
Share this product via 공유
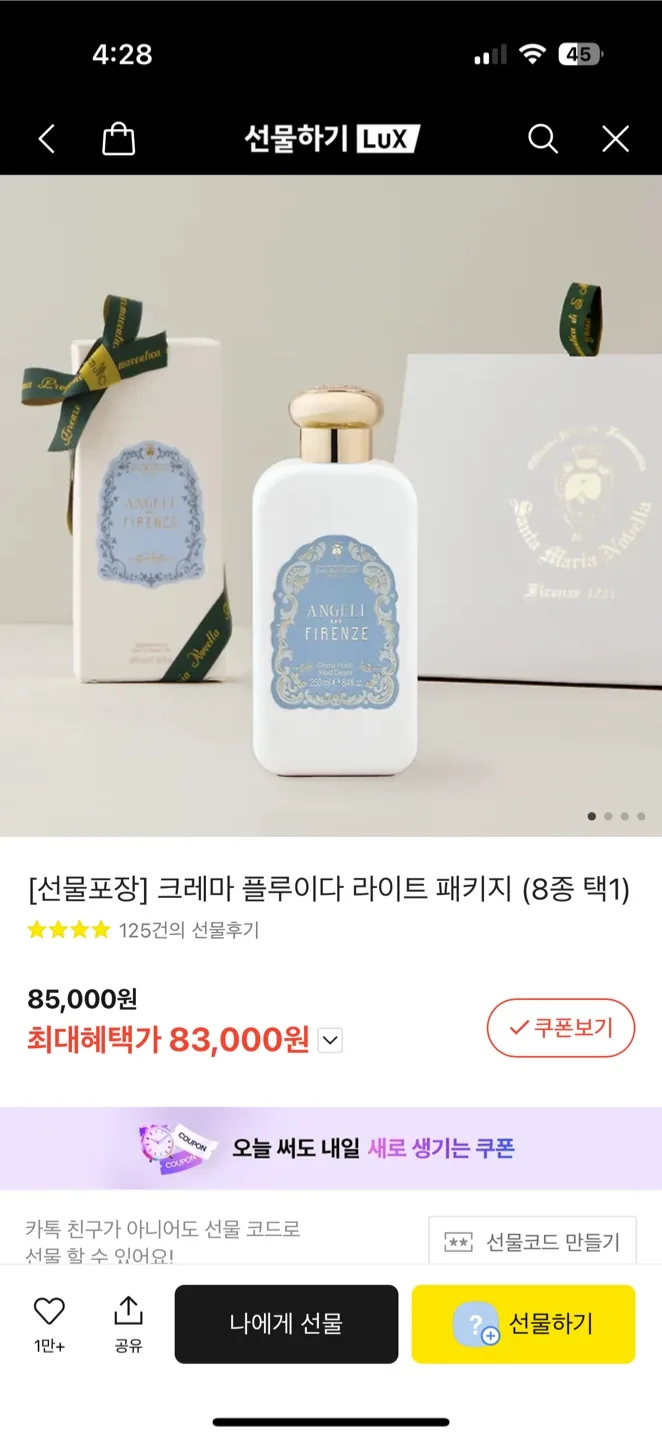128,1322
